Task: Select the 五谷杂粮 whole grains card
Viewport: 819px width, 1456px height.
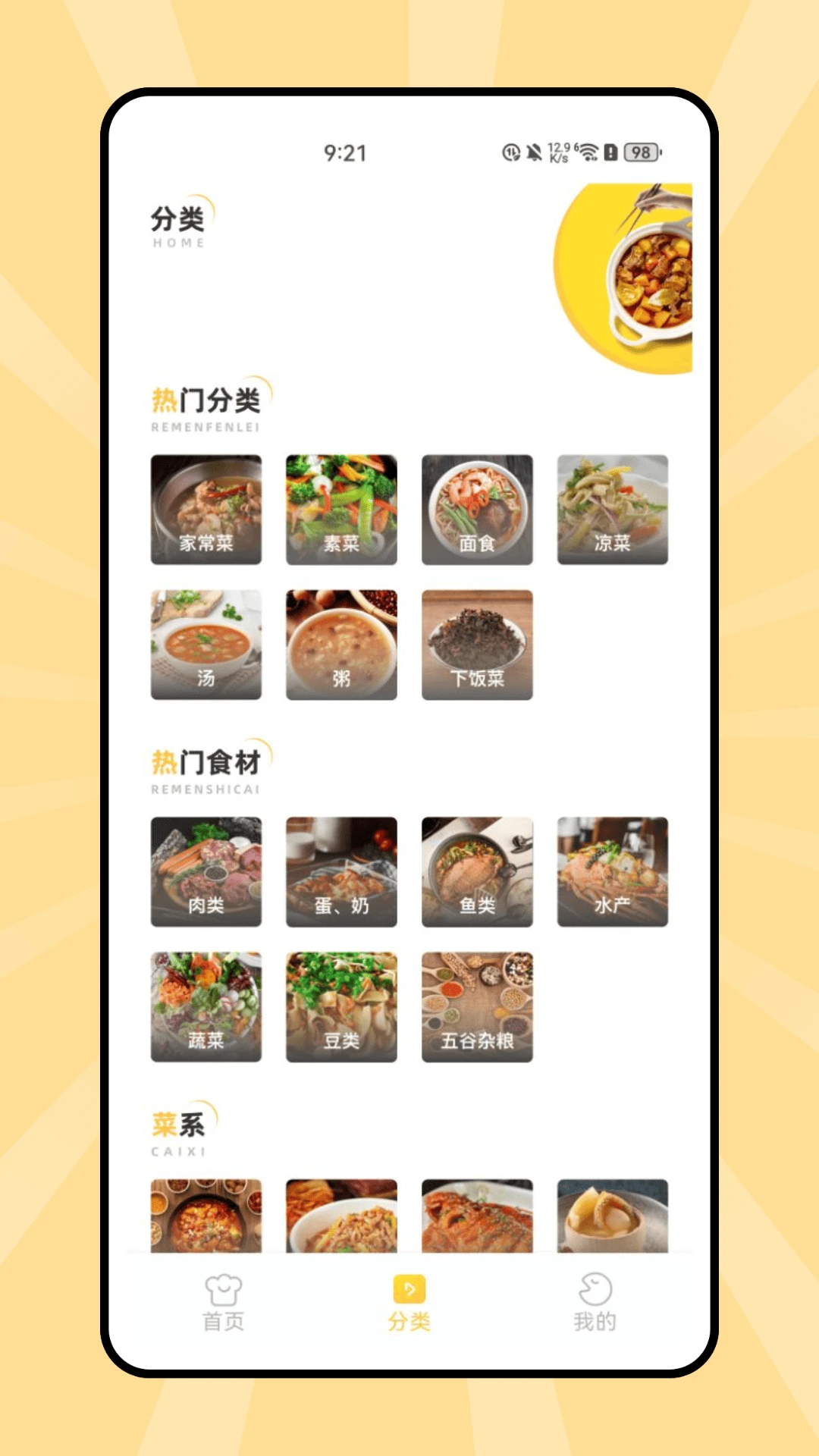Action: [477, 1006]
